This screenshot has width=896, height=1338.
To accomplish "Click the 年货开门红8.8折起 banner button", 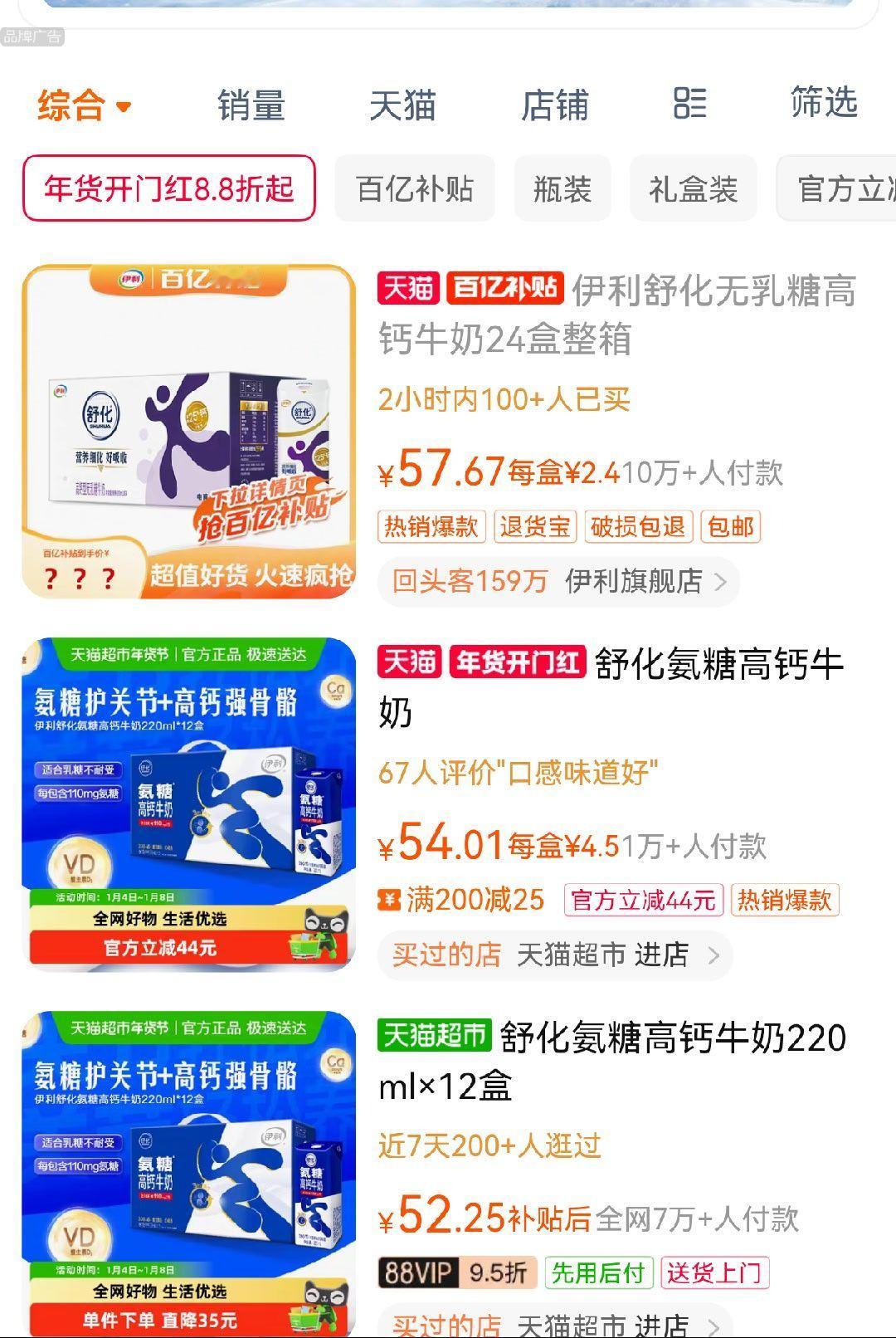I will pos(168,188).
